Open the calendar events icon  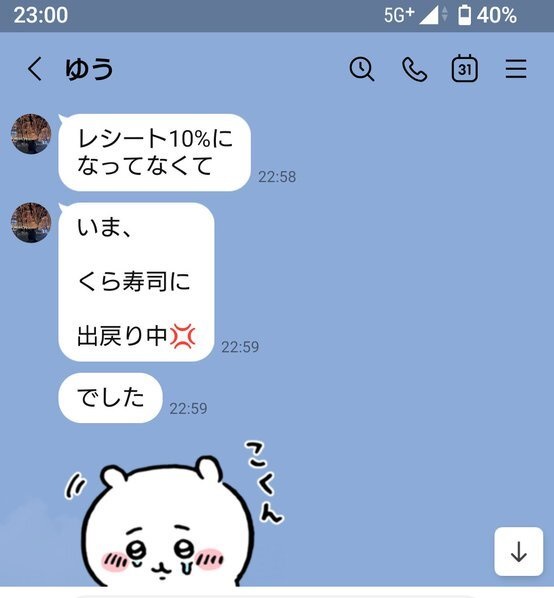(464, 68)
